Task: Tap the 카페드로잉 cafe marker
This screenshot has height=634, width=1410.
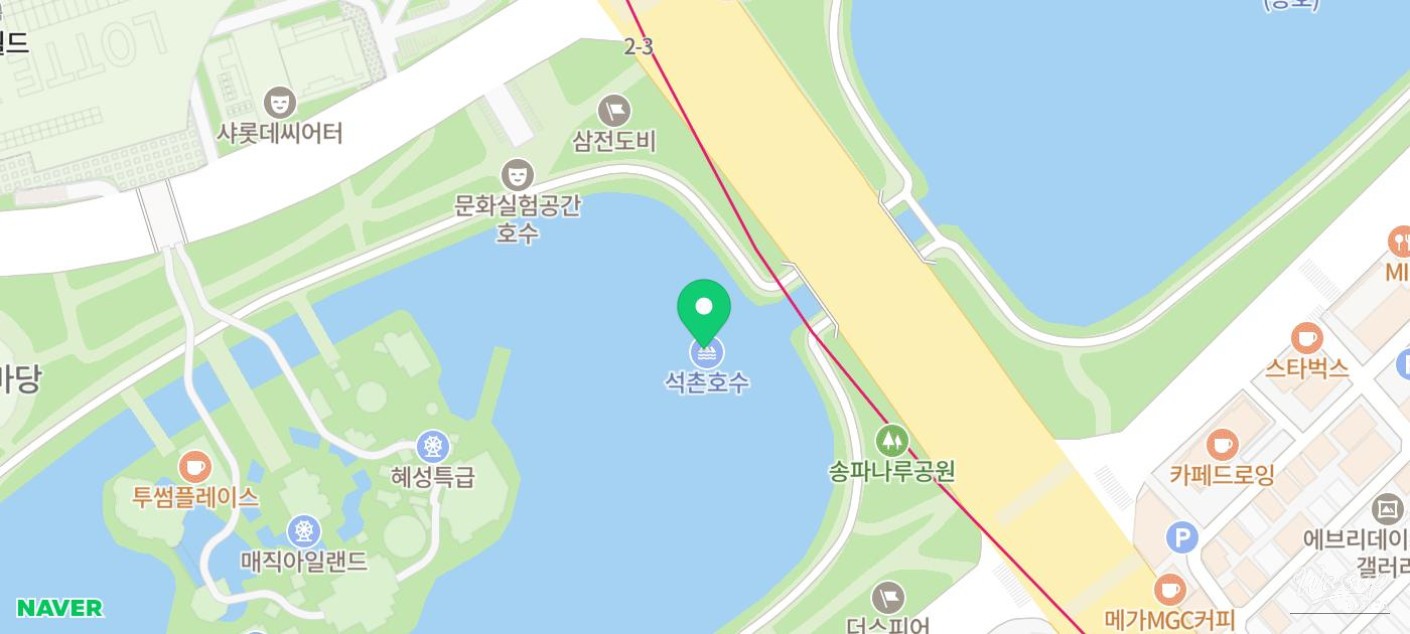Action: click(1222, 443)
